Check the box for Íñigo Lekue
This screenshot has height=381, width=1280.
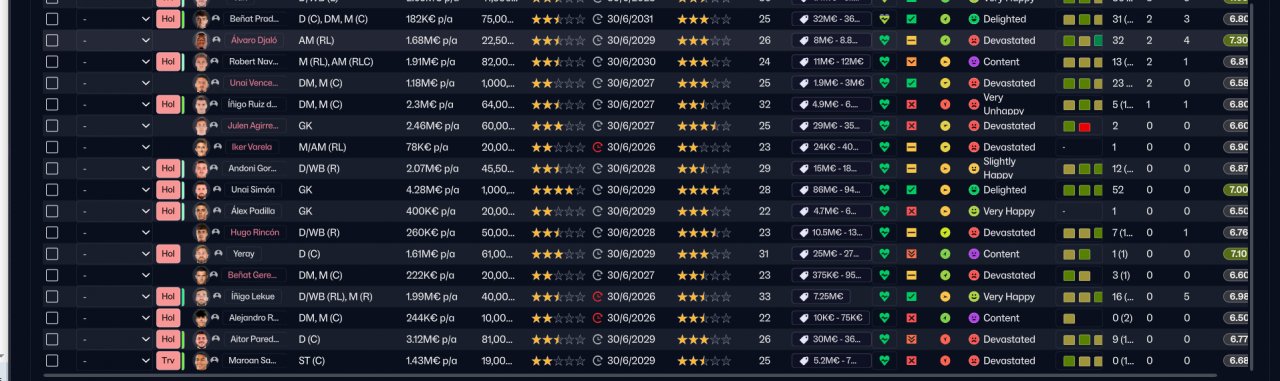[x=52, y=297]
